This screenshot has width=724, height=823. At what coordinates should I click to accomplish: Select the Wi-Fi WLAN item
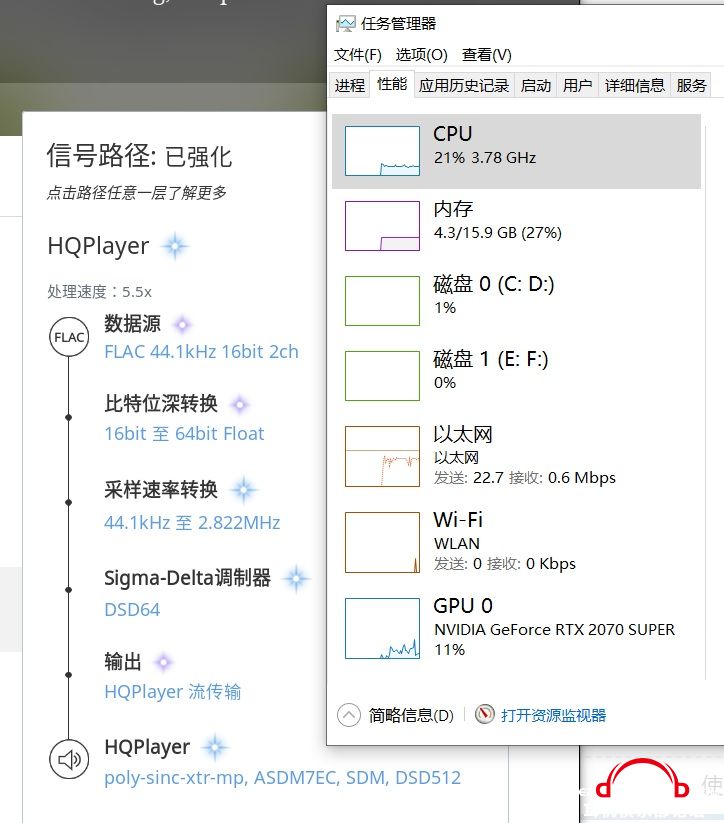516,542
